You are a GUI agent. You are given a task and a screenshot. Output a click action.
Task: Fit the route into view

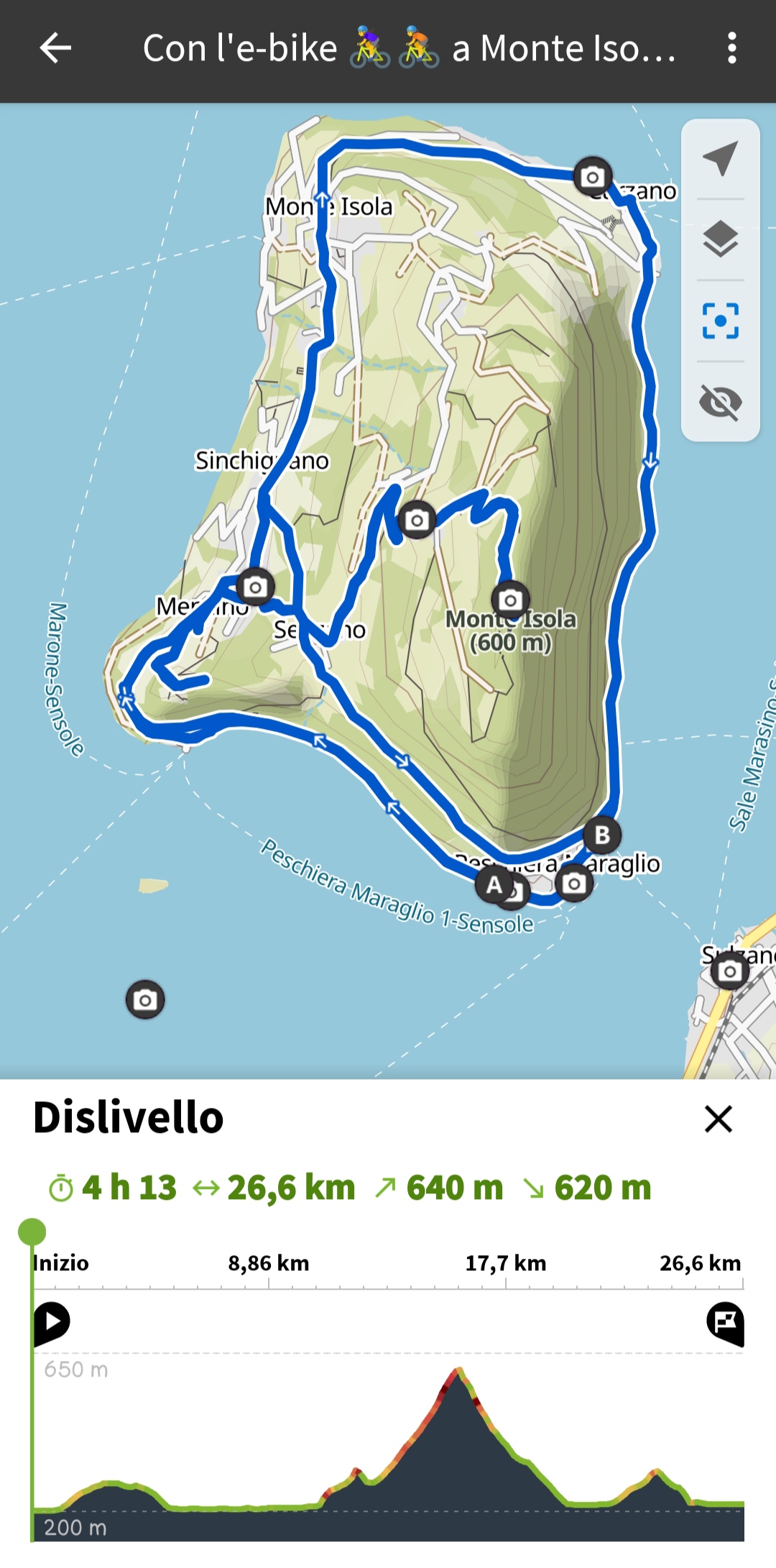[x=720, y=321]
